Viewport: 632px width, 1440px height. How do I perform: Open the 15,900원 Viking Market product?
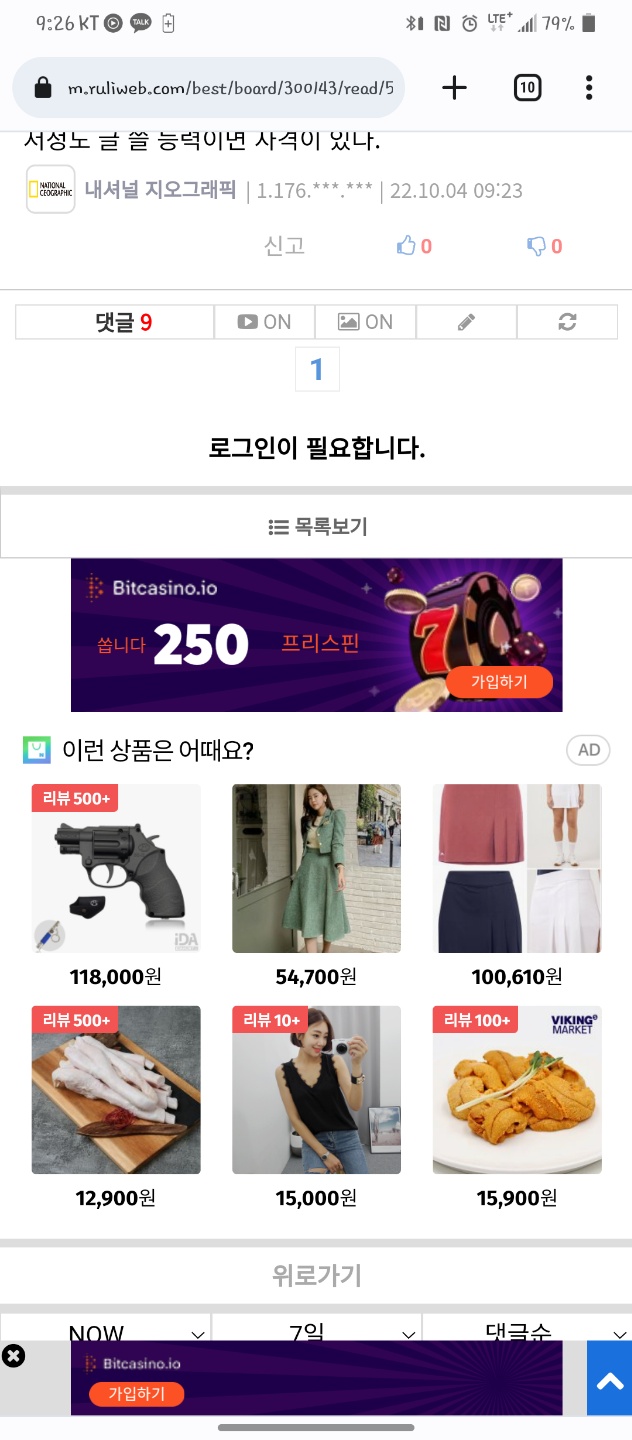point(517,1090)
